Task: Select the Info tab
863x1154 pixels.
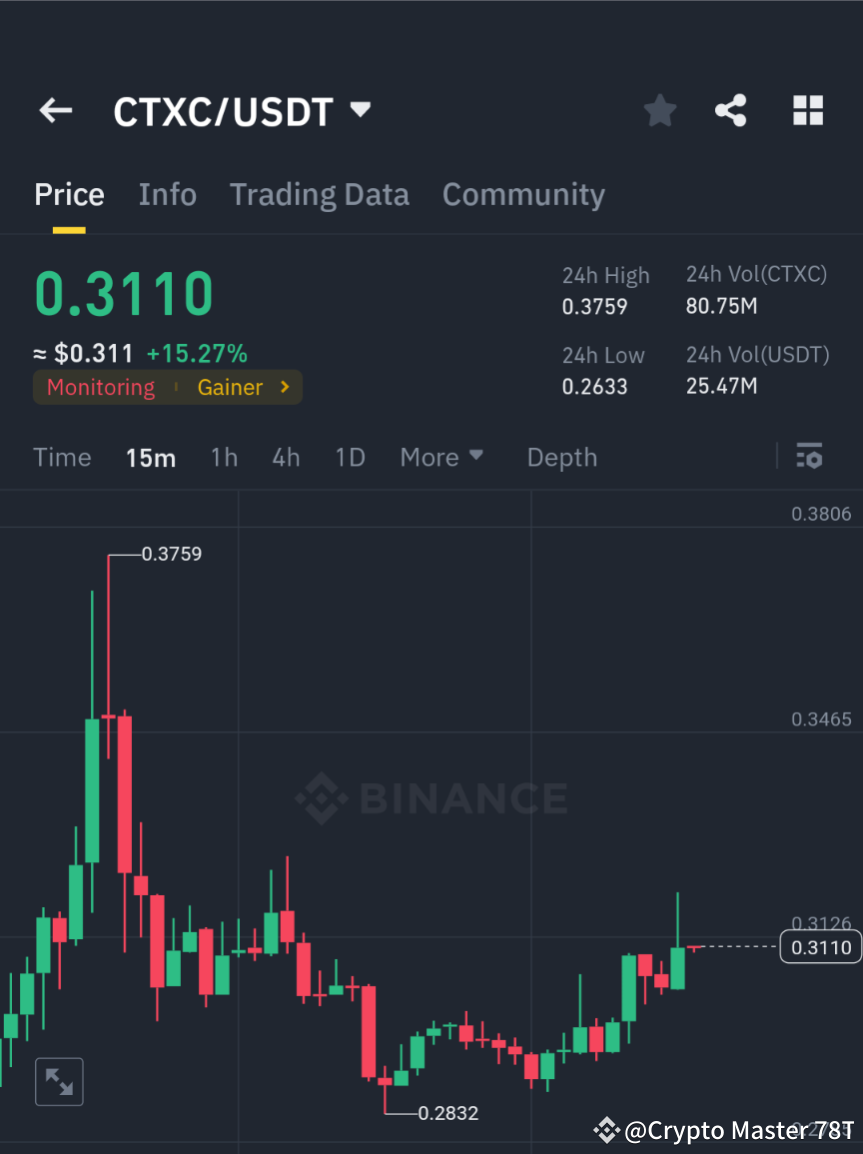Action: pos(167,194)
